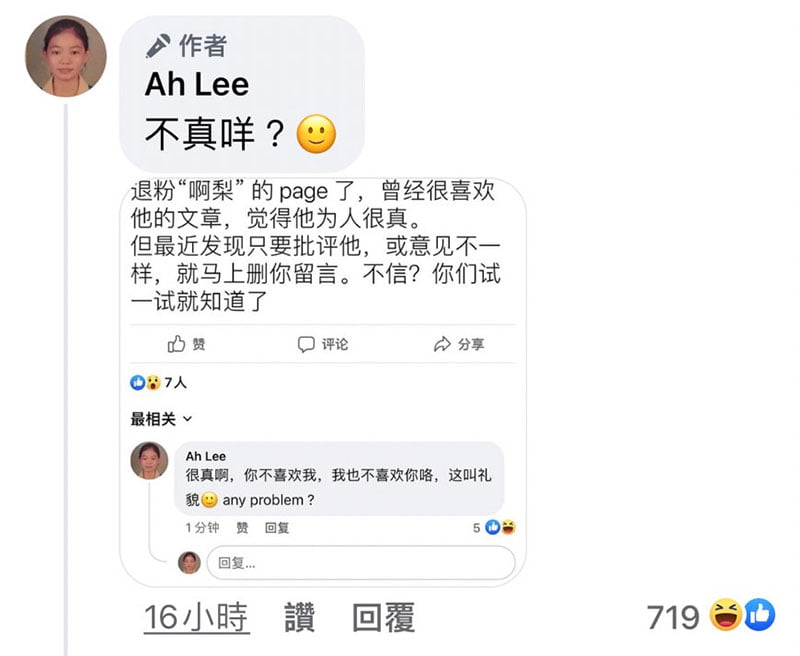The height and width of the screenshot is (656, 800).
Task: Like this comment with 讚
Action: [x=299, y=618]
